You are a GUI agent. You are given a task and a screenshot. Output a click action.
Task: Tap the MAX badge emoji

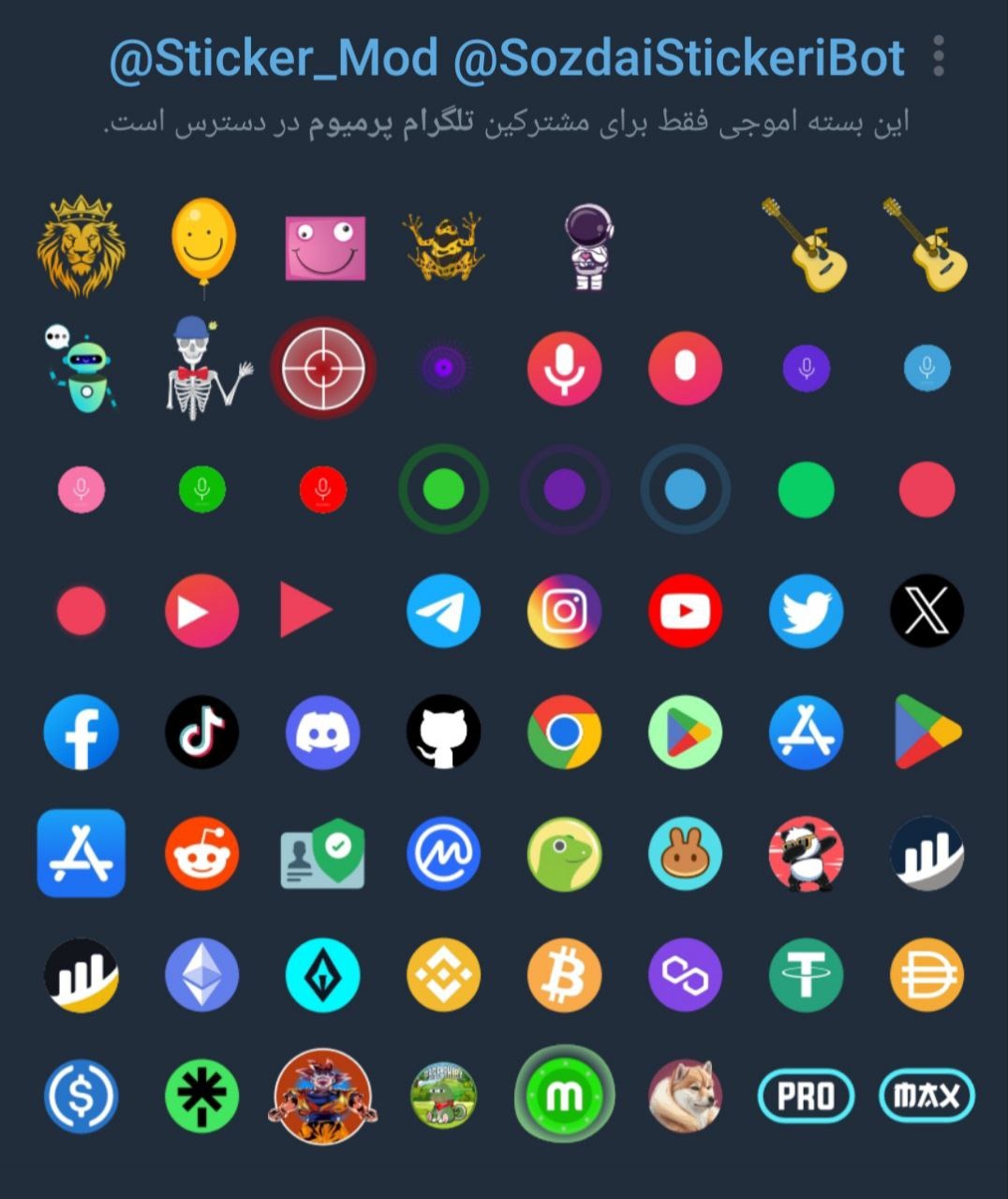(926, 1095)
